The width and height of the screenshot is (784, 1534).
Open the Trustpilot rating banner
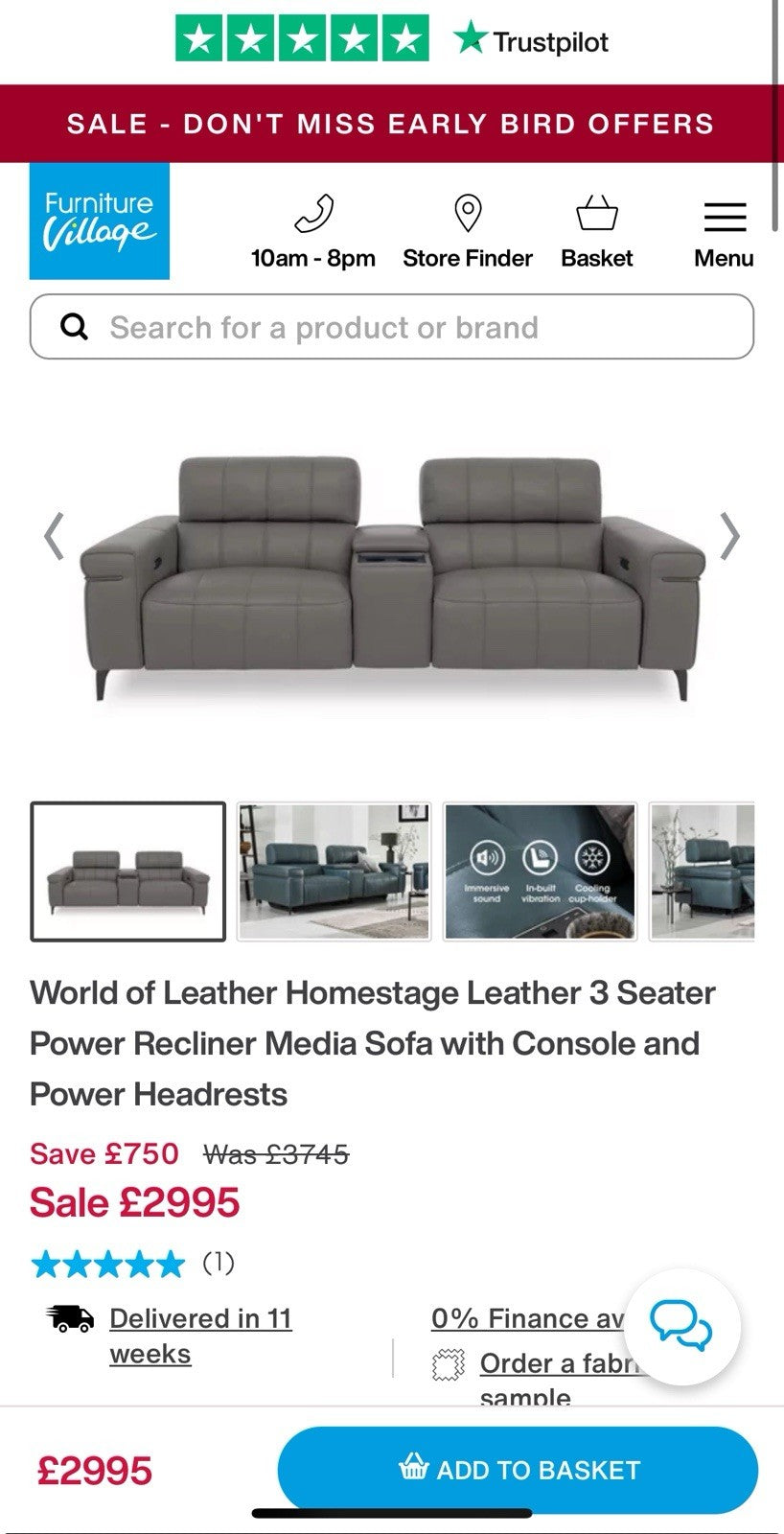coord(391,40)
